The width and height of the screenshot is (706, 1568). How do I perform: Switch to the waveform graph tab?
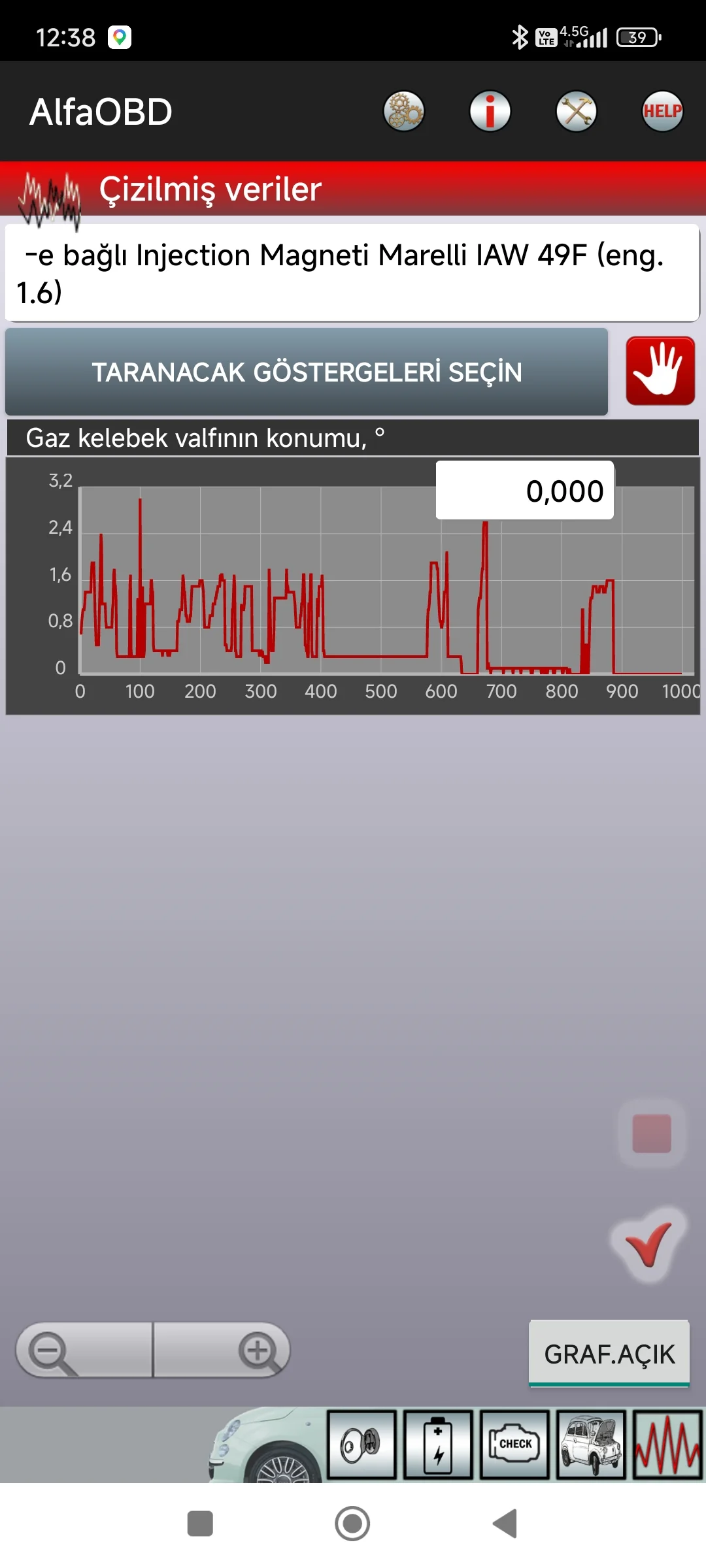tap(667, 1445)
